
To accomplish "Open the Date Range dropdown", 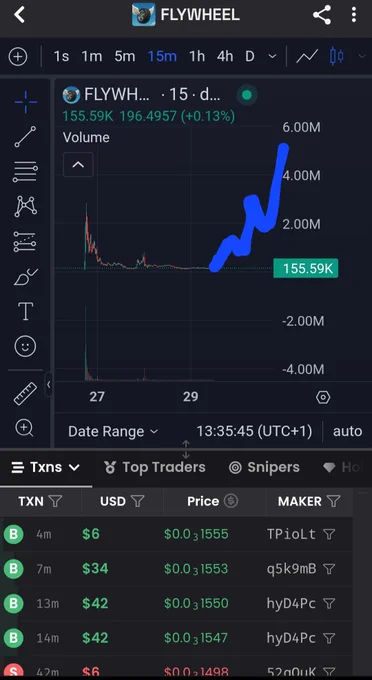I will coord(113,432).
